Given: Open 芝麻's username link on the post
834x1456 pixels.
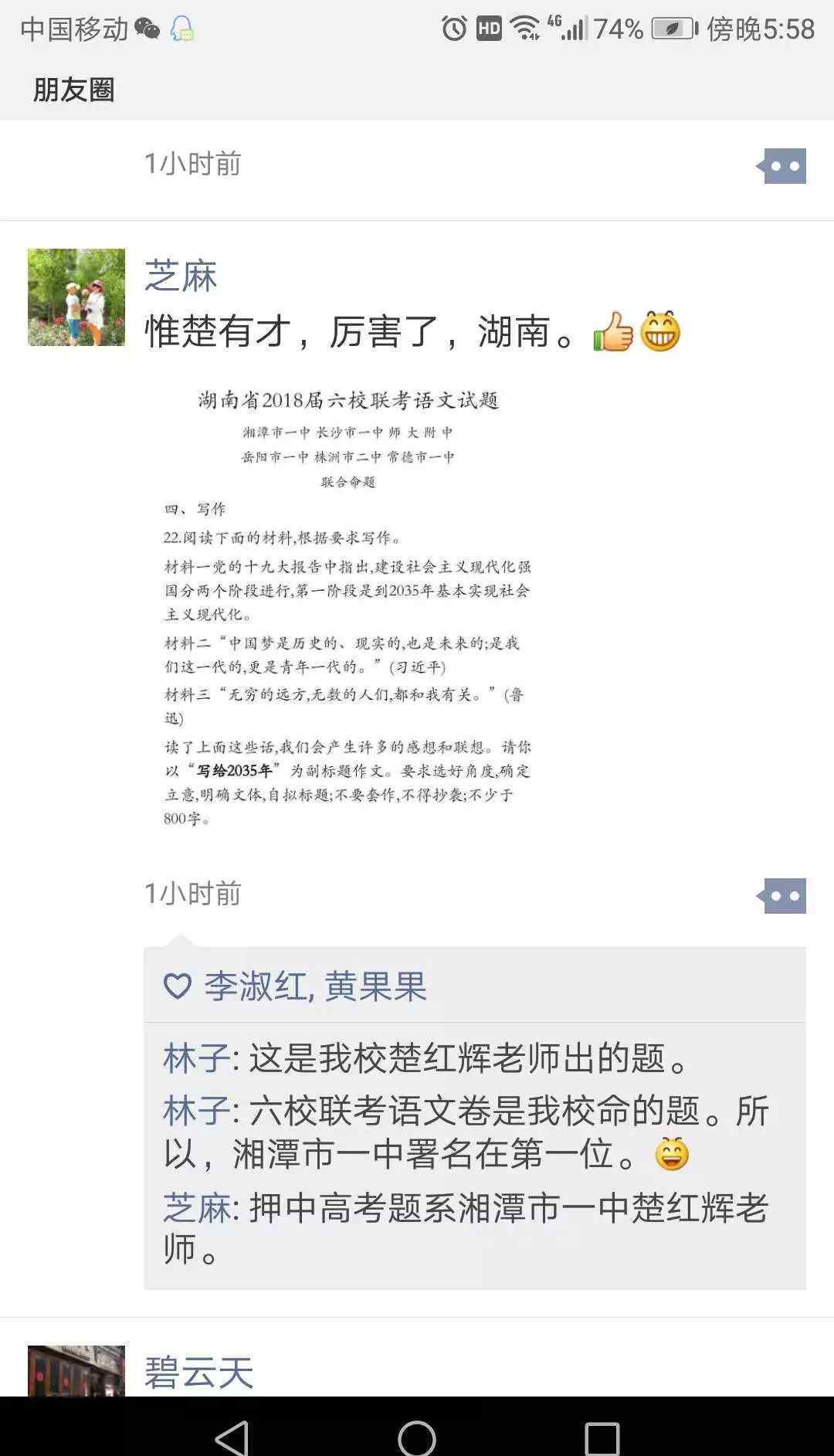Looking at the screenshot, I should pyautogui.click(x=181, y=277).
